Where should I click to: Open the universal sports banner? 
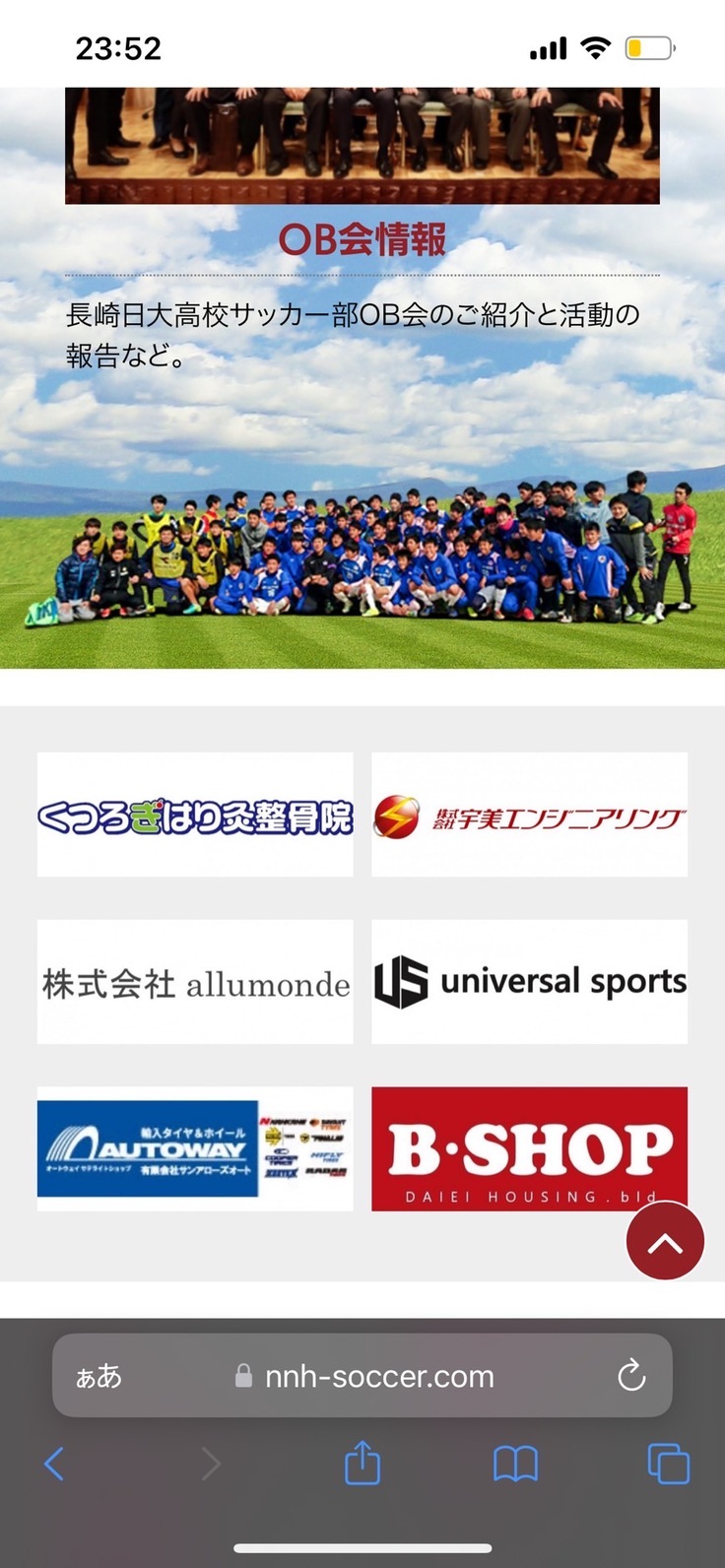tap(529, 982)
